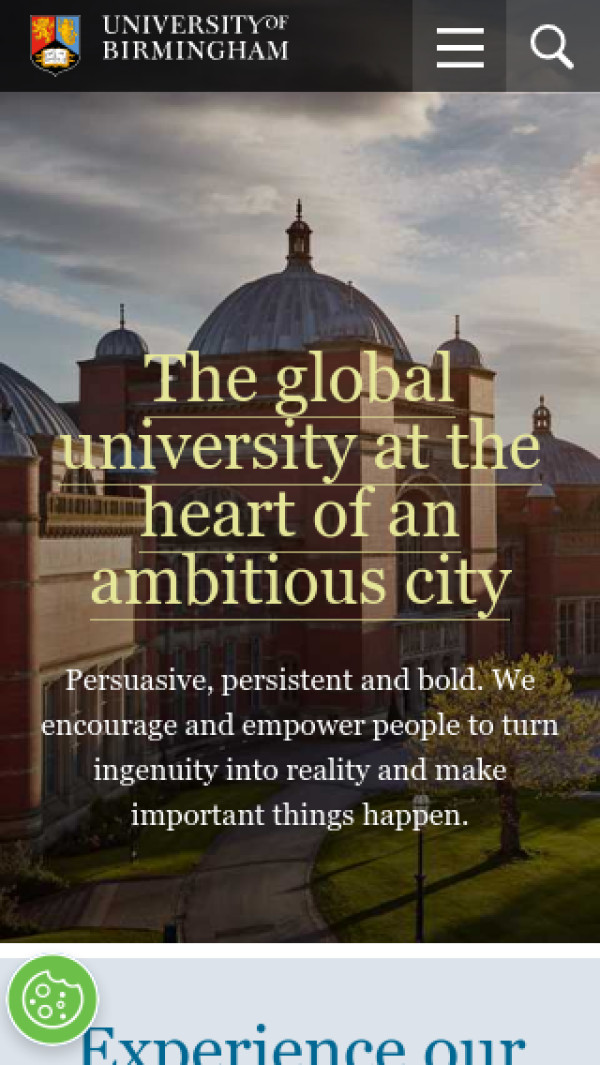Go to University of Birmingham homepage via logo
Screen dimensions: 600x1065
(x=160, y=44)
